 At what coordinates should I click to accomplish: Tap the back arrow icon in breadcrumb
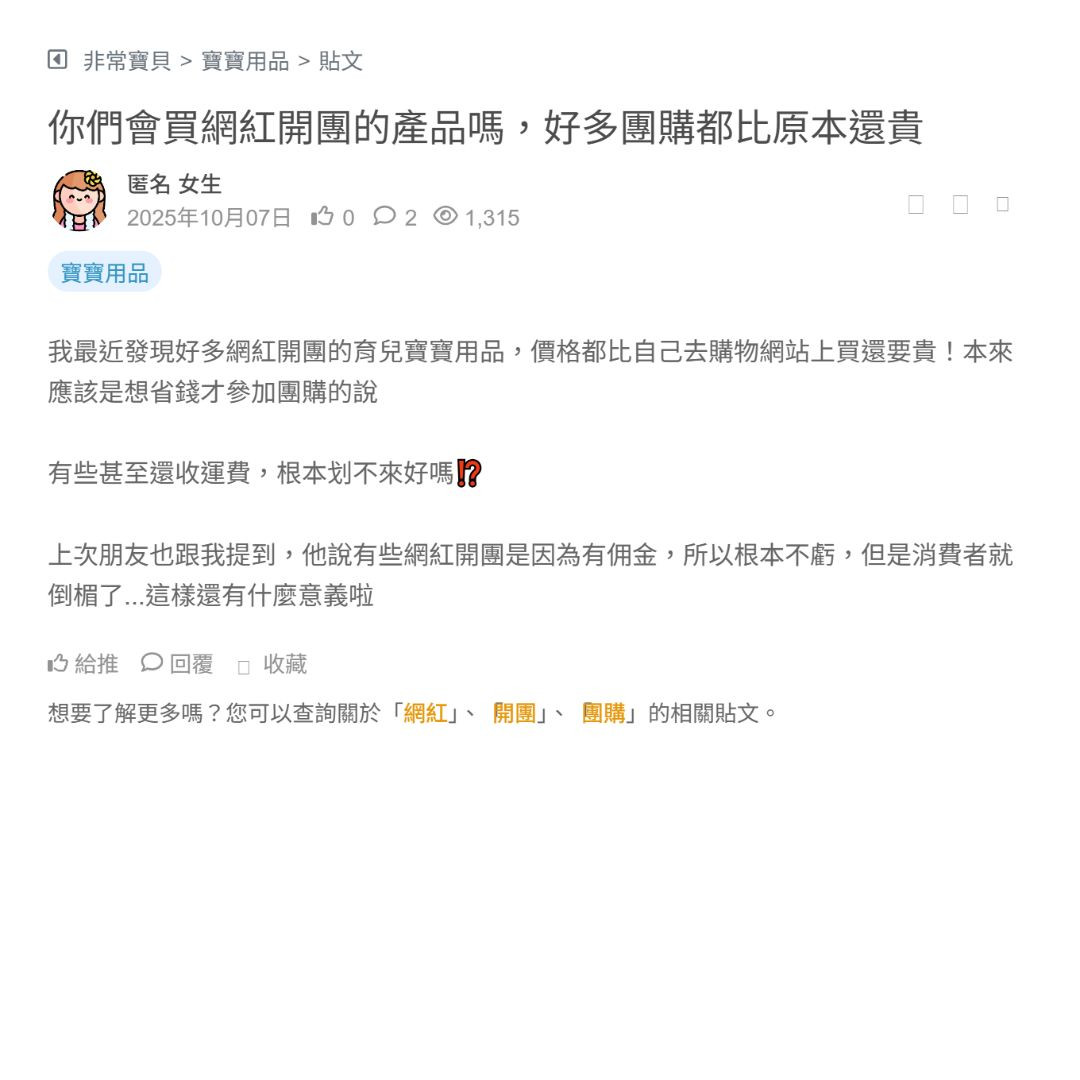[57, 60]
